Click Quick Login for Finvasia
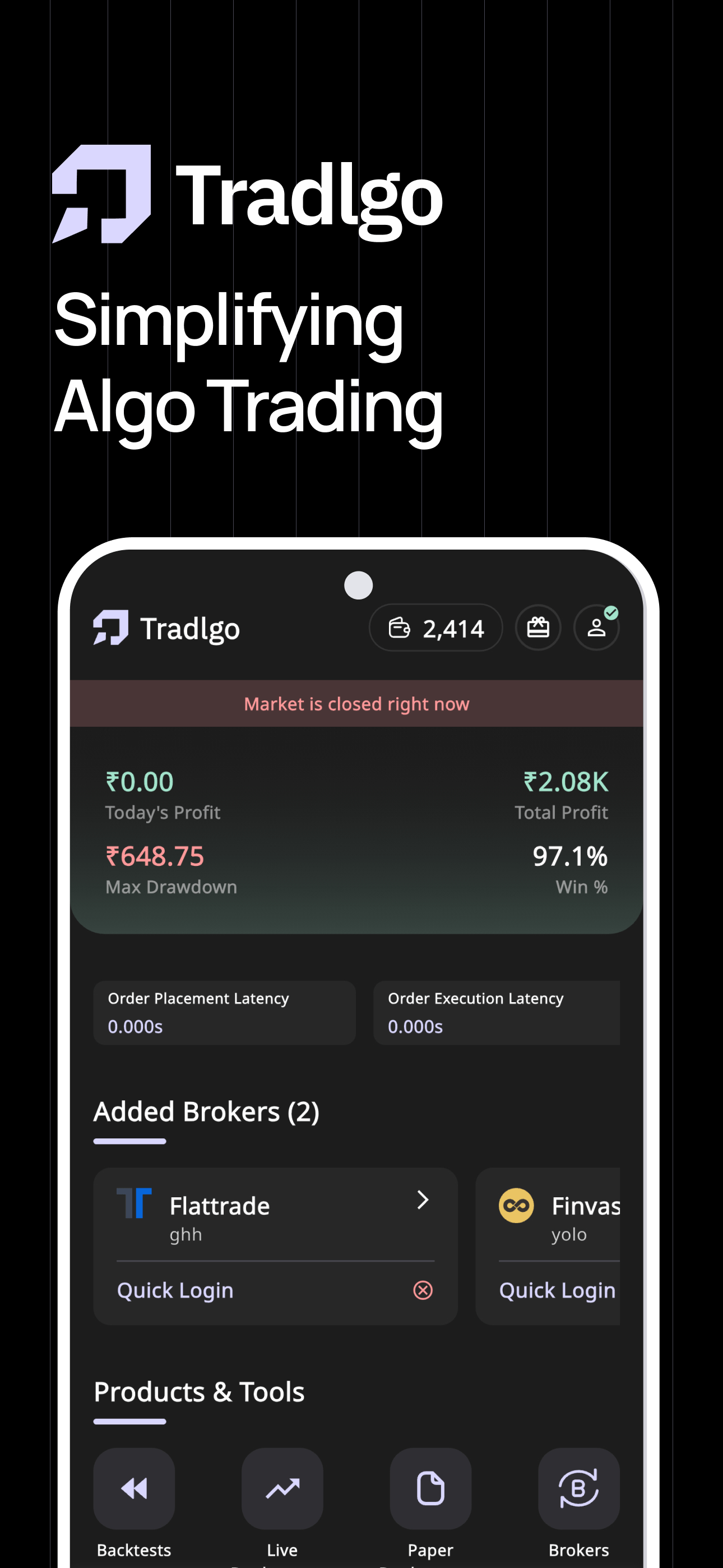The height and width of the screenshot is (1568, 723). click(556, 1290)
